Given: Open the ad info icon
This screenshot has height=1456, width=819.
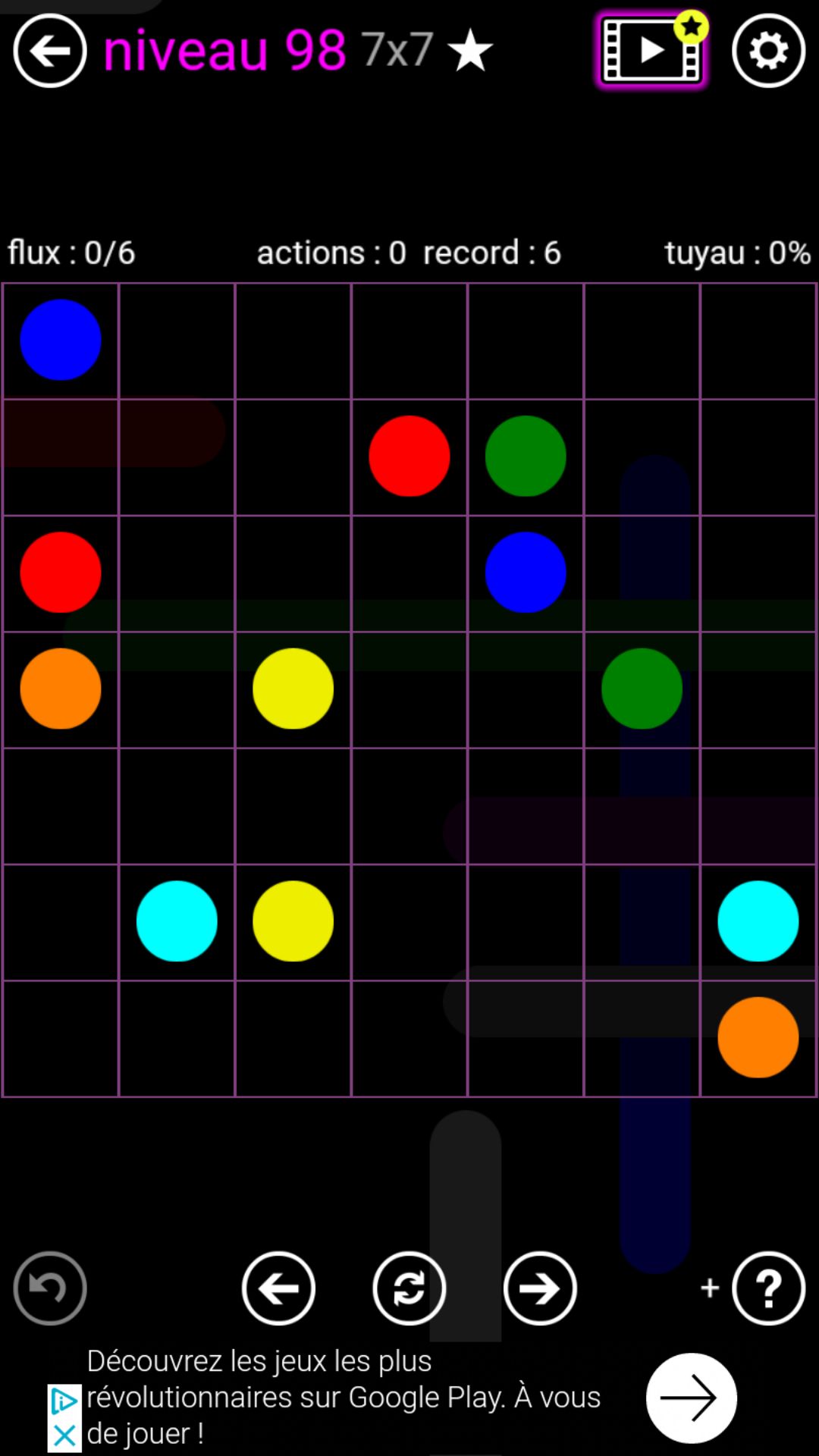Looking at the screenshot, I should [64, 1401].
